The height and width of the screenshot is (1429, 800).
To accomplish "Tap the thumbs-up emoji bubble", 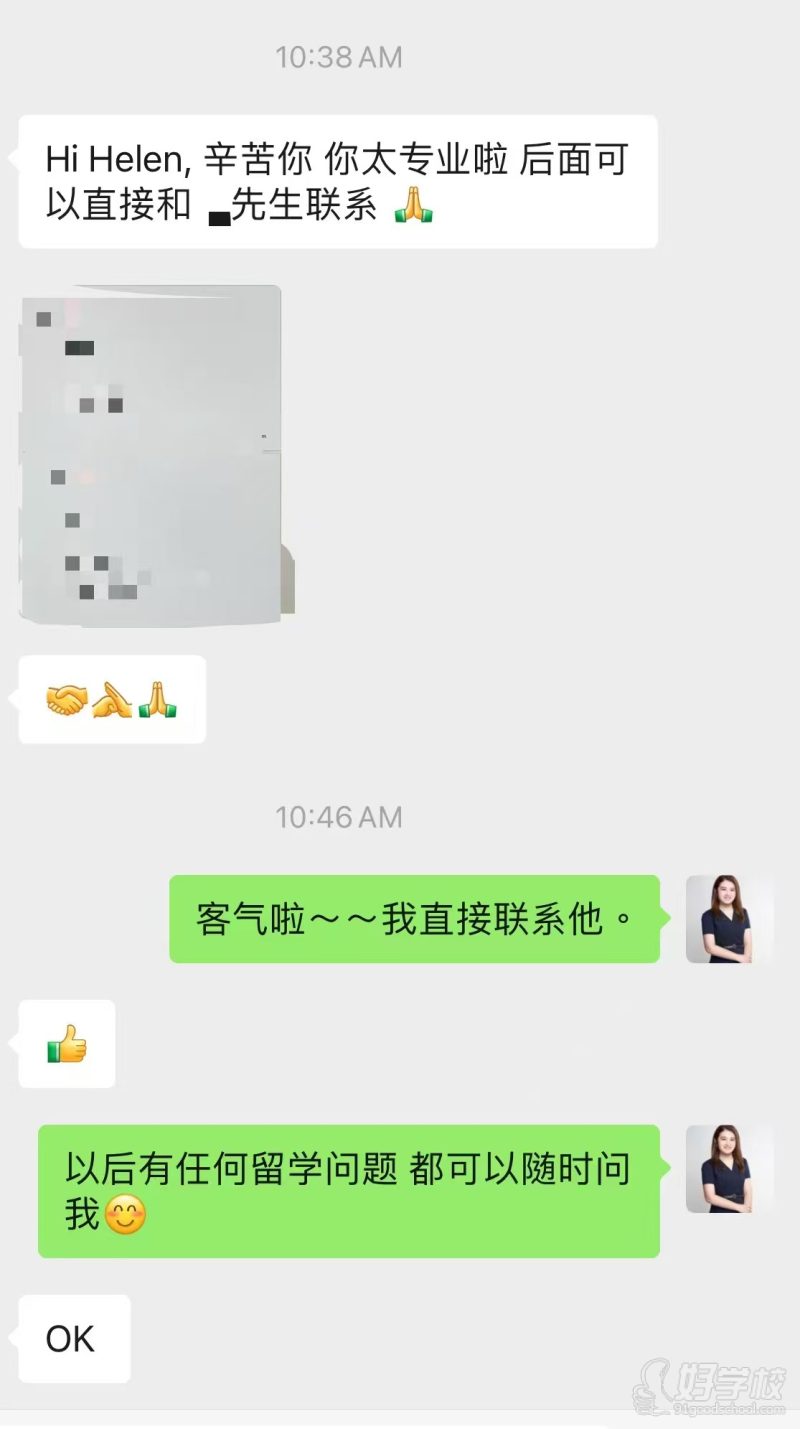I will tap(65, 1045).
